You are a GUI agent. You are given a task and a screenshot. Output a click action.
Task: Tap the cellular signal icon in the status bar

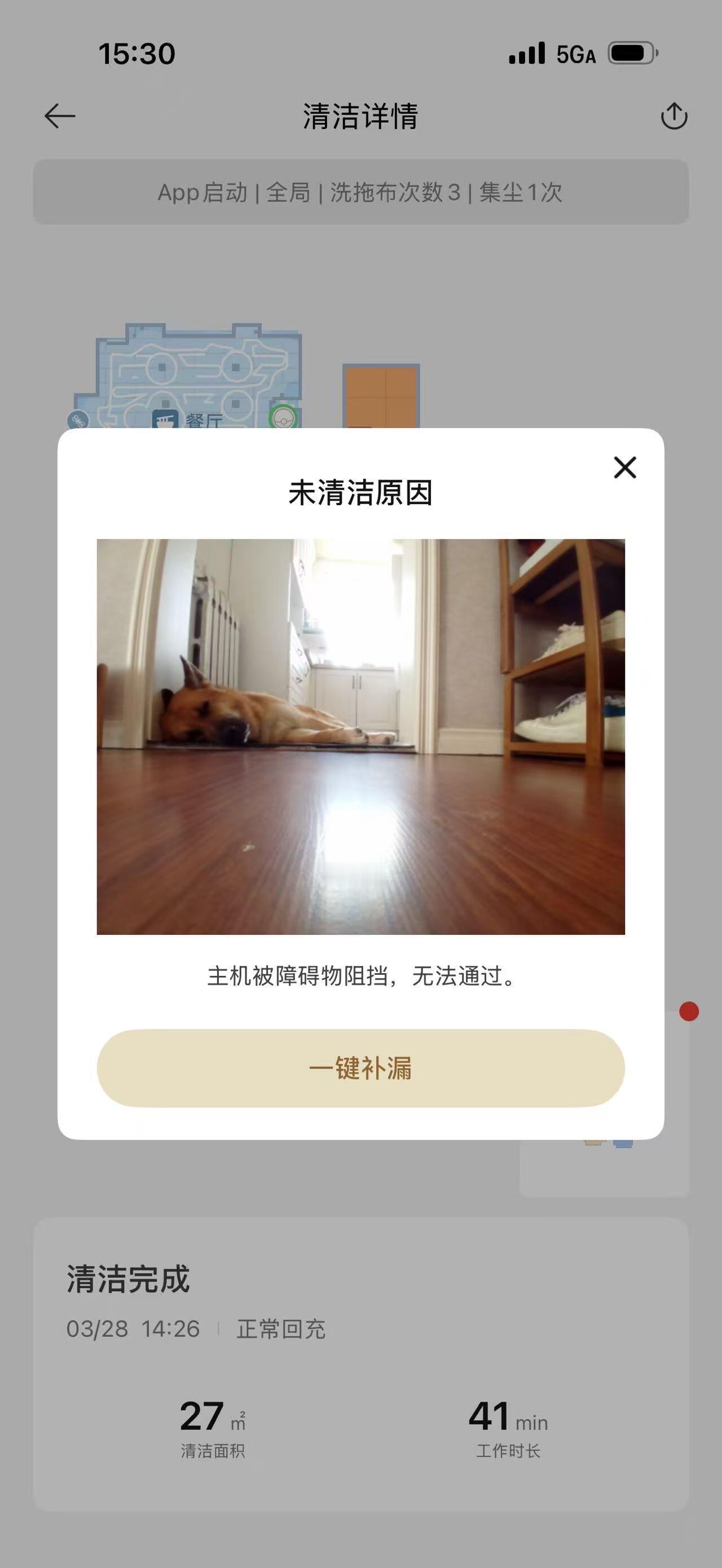(x=527, y=54)
